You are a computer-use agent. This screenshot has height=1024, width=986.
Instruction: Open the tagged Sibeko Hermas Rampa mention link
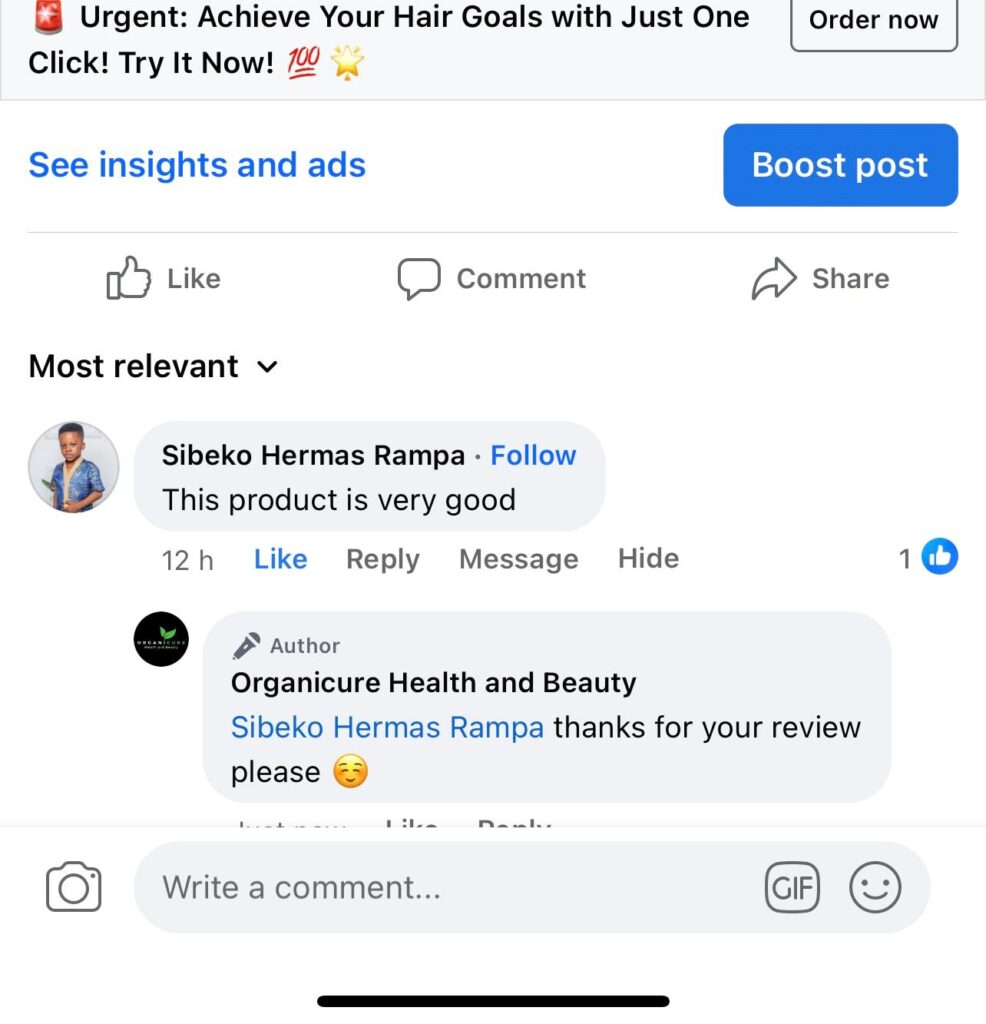387,727
